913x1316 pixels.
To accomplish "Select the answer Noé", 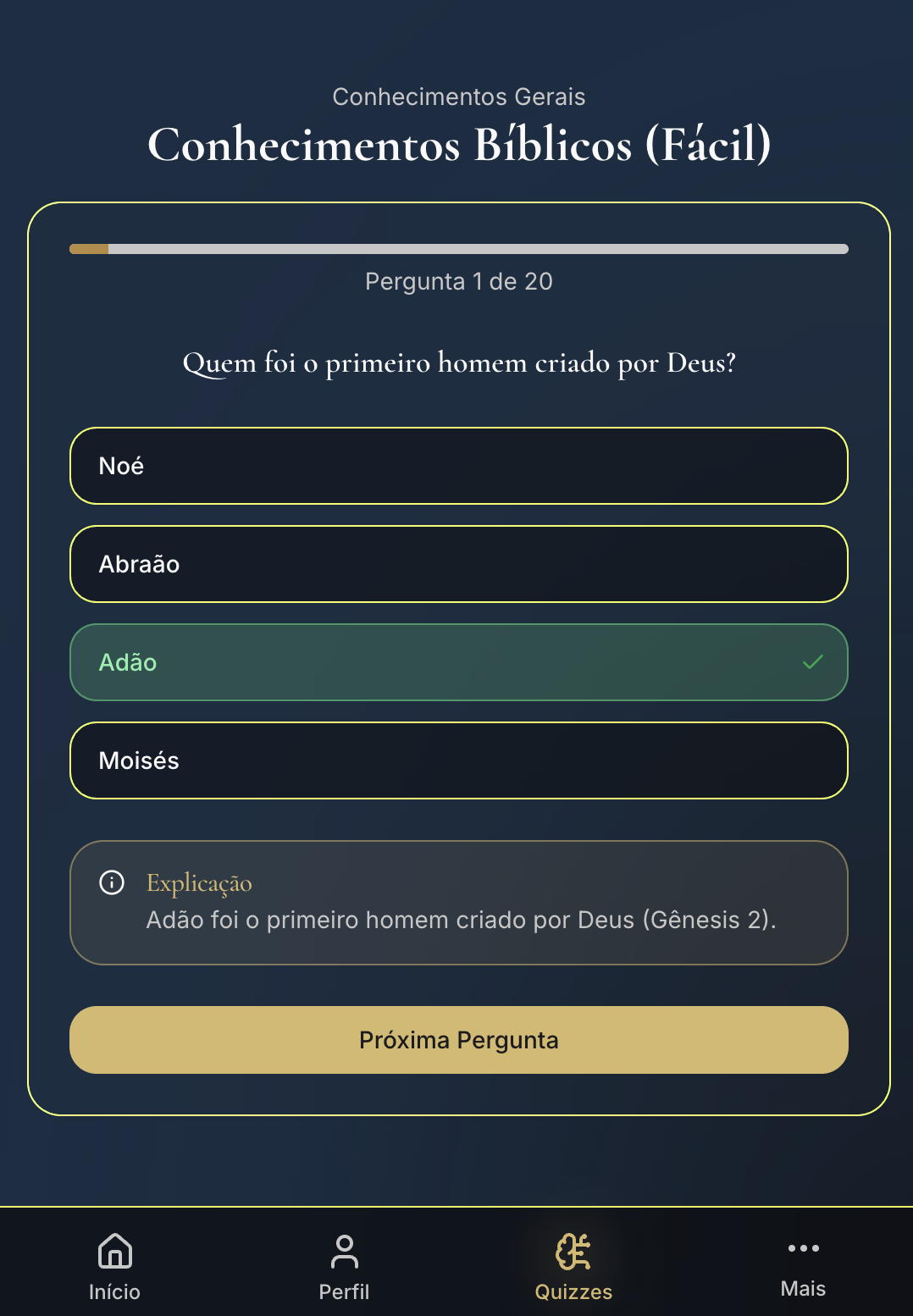I will click(458, 466).
